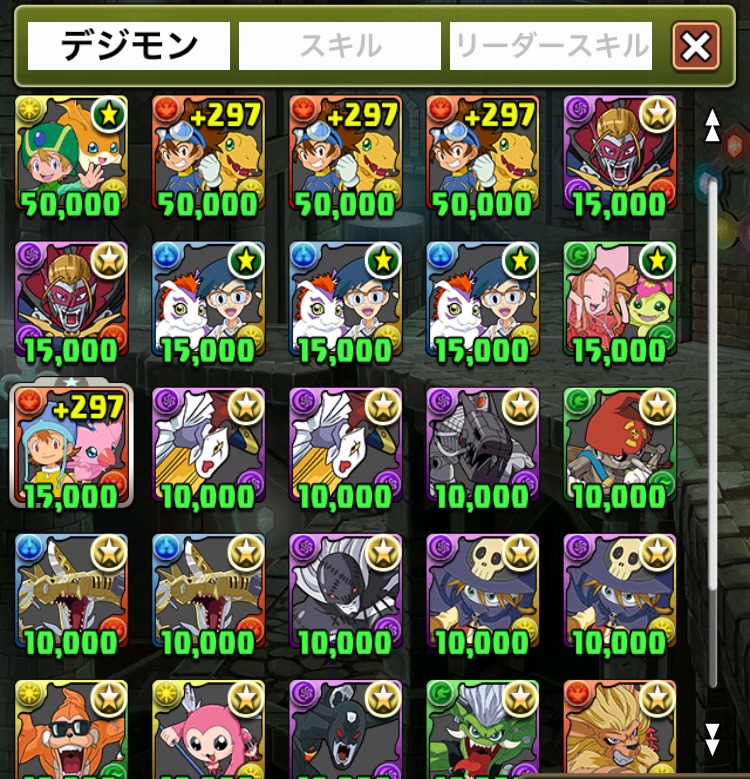Viewport: 750px width, 779px height.
Task: Close the monster list window
Action: (x=696, y=46)
